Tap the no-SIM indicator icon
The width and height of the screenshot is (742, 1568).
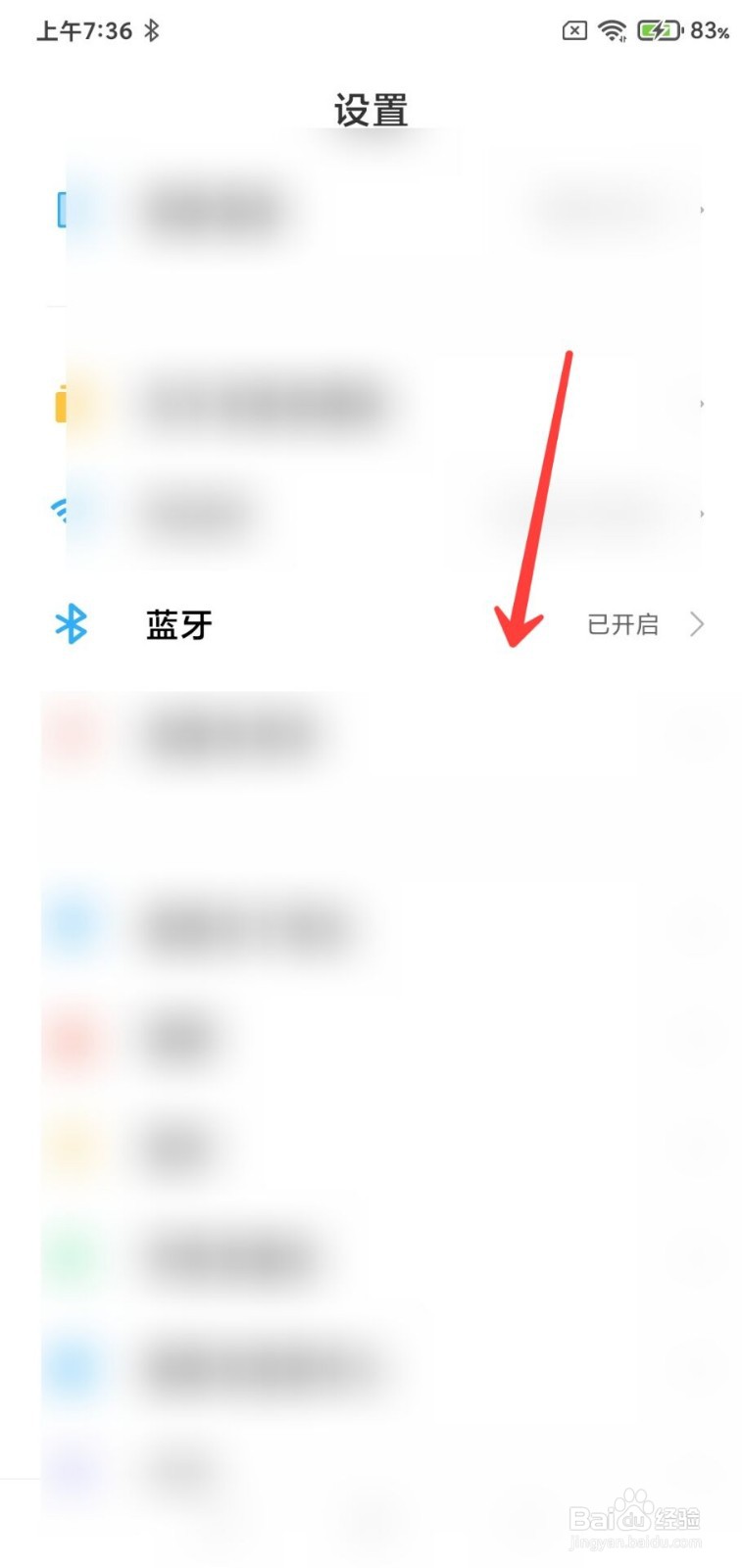point(573,30)
